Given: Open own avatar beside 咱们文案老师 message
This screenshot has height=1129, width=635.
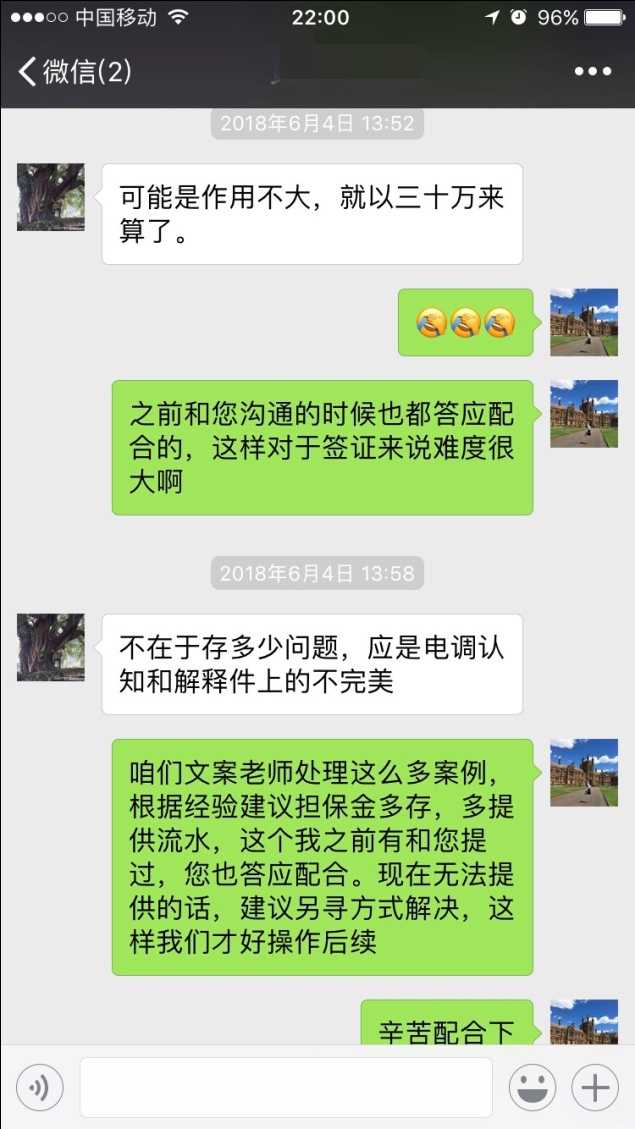Looking at the screenshot, I should (x=584, y=772).
